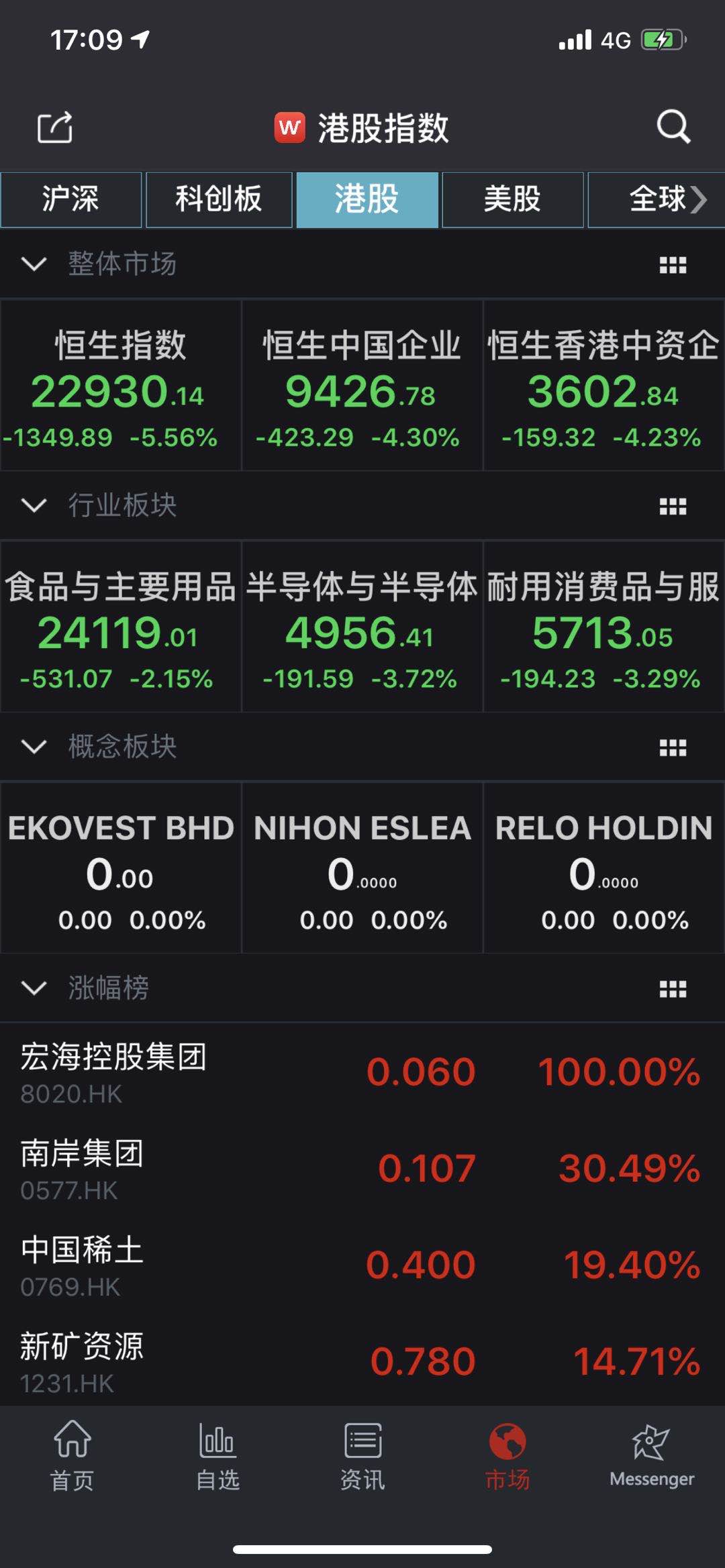Open stock 宏海控股集团 8020.HK

[362, 1072]
